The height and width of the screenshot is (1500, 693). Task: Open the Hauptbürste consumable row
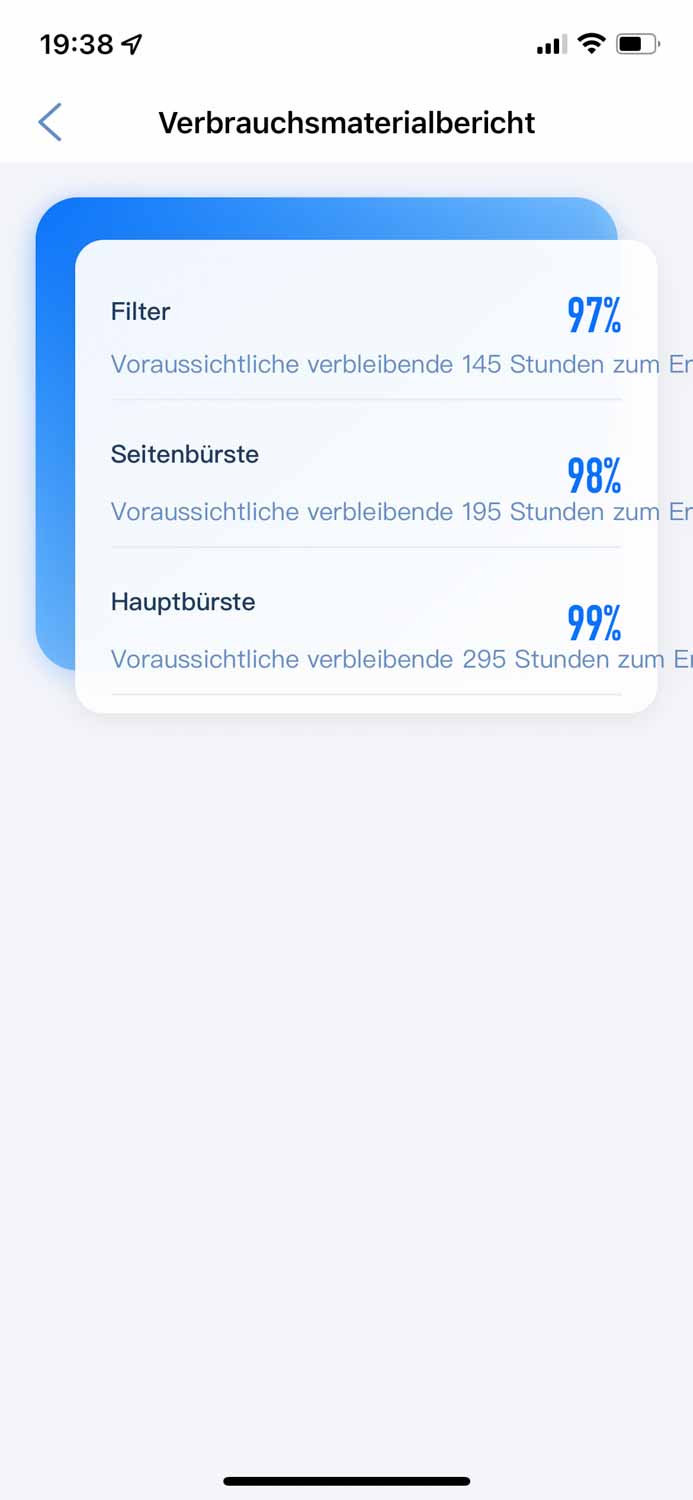[x=365, y=630]
